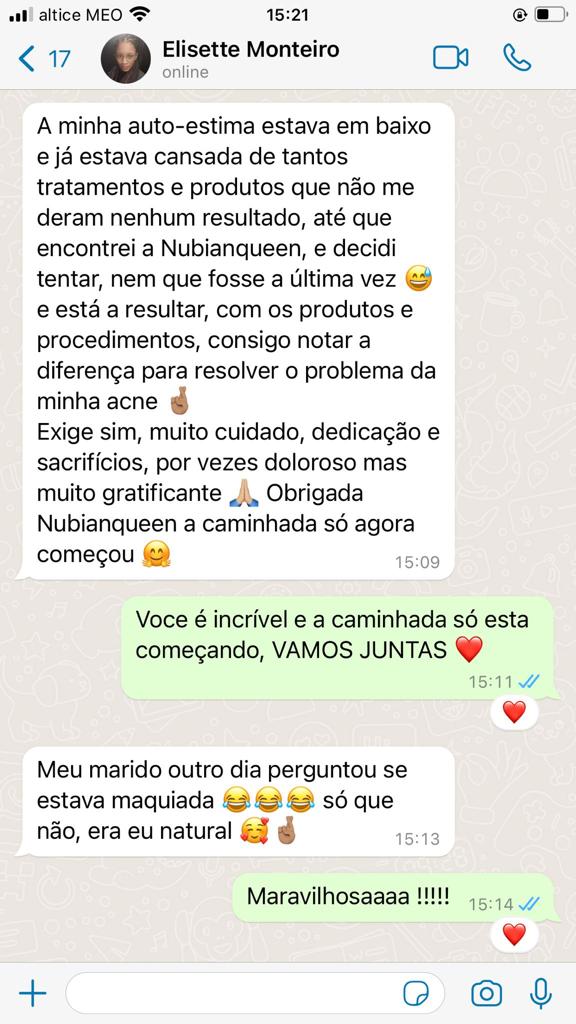Start a voice call with Elisette
The height and width of the screenshot is (1024, 576).
coord(517,58)
